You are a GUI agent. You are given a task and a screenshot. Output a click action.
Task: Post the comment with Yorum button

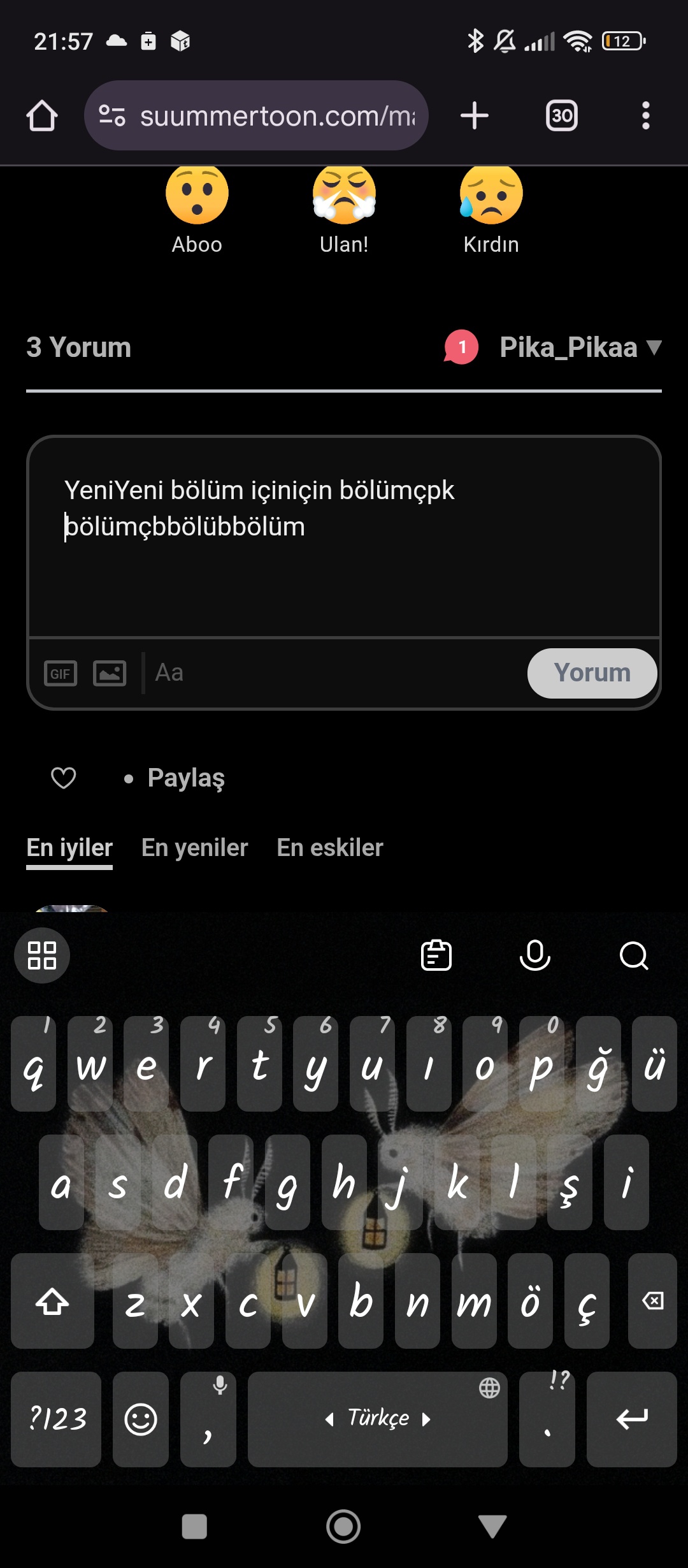click(592, 673)
